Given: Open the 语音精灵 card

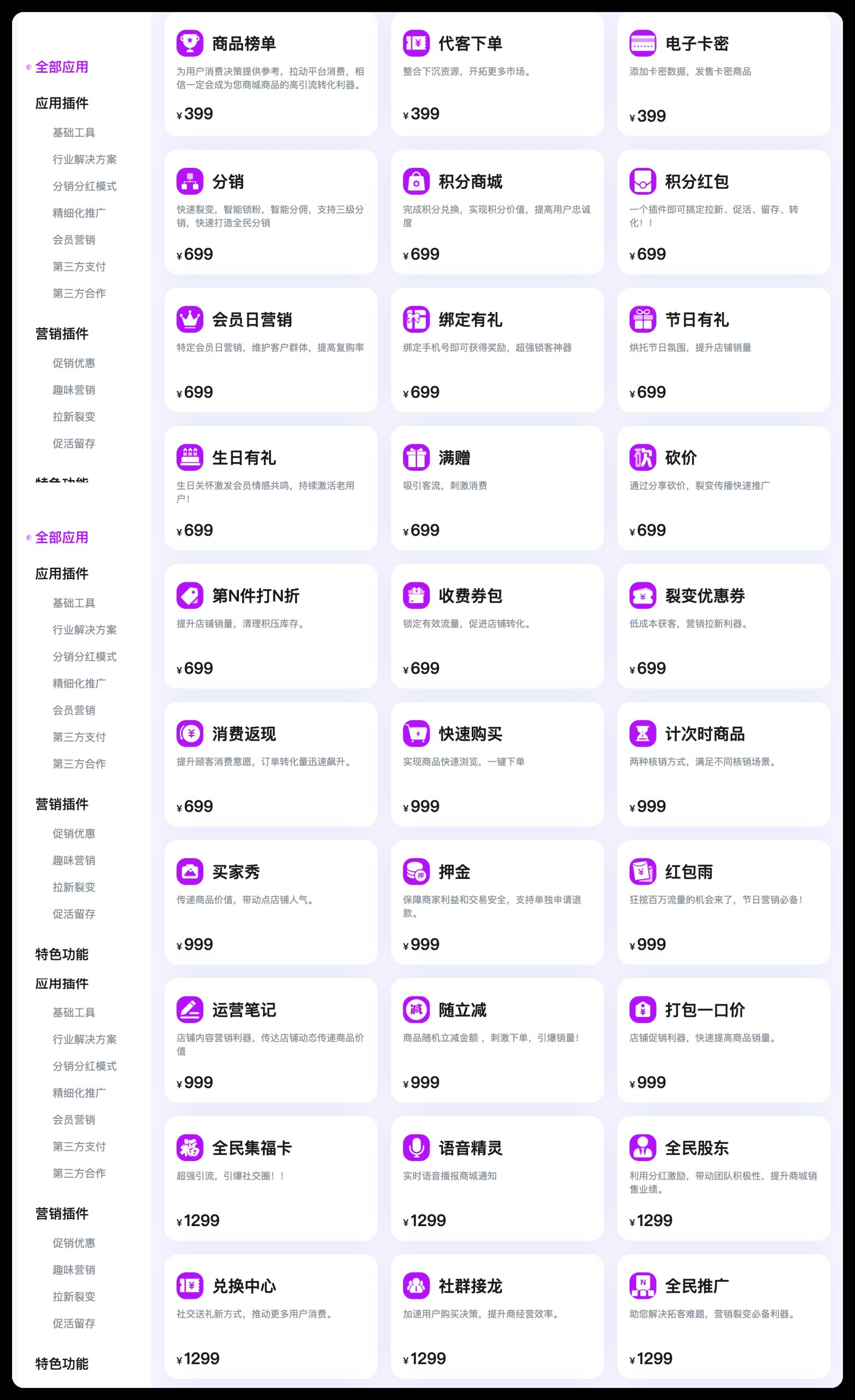Looking at the screenshot, I should (496, 1179).
